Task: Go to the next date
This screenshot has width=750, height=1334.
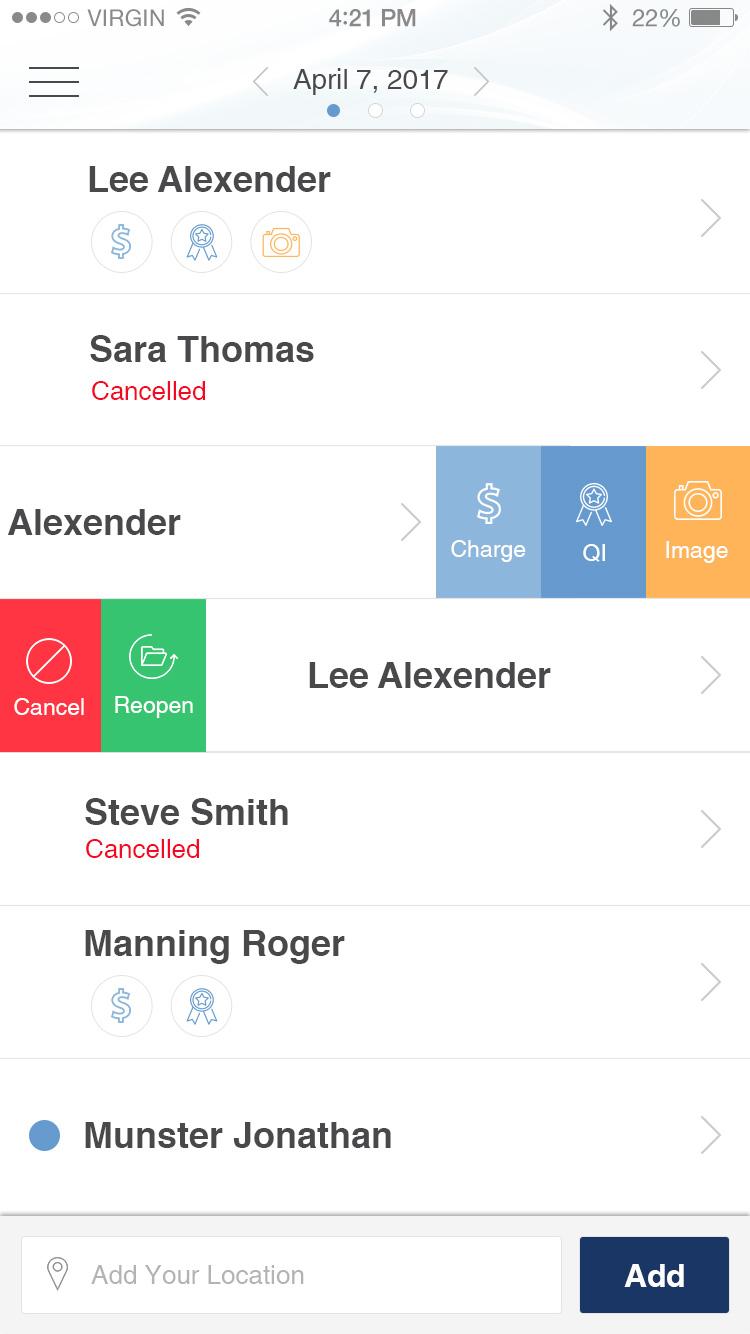Action: 481,81
